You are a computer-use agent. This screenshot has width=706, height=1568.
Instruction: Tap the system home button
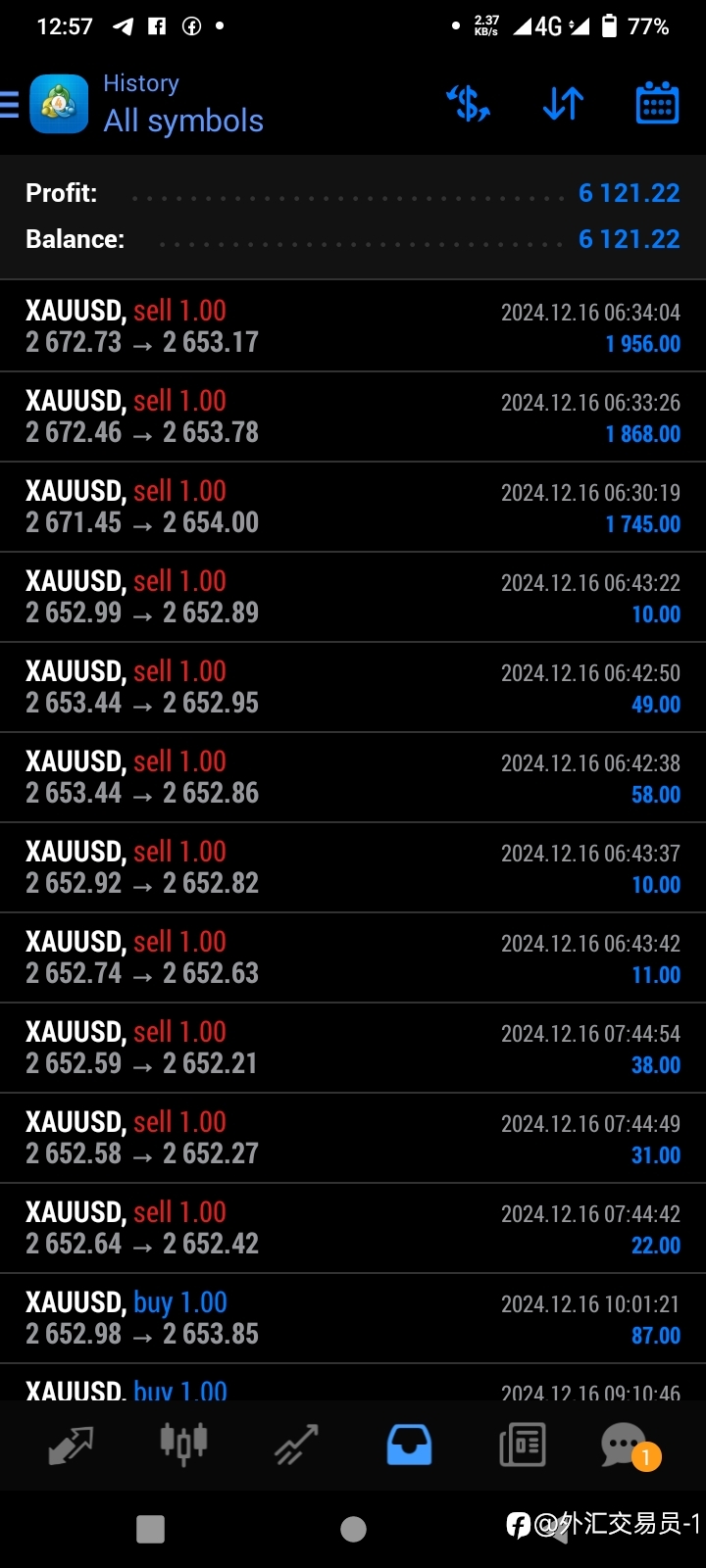click(353, 1529)
